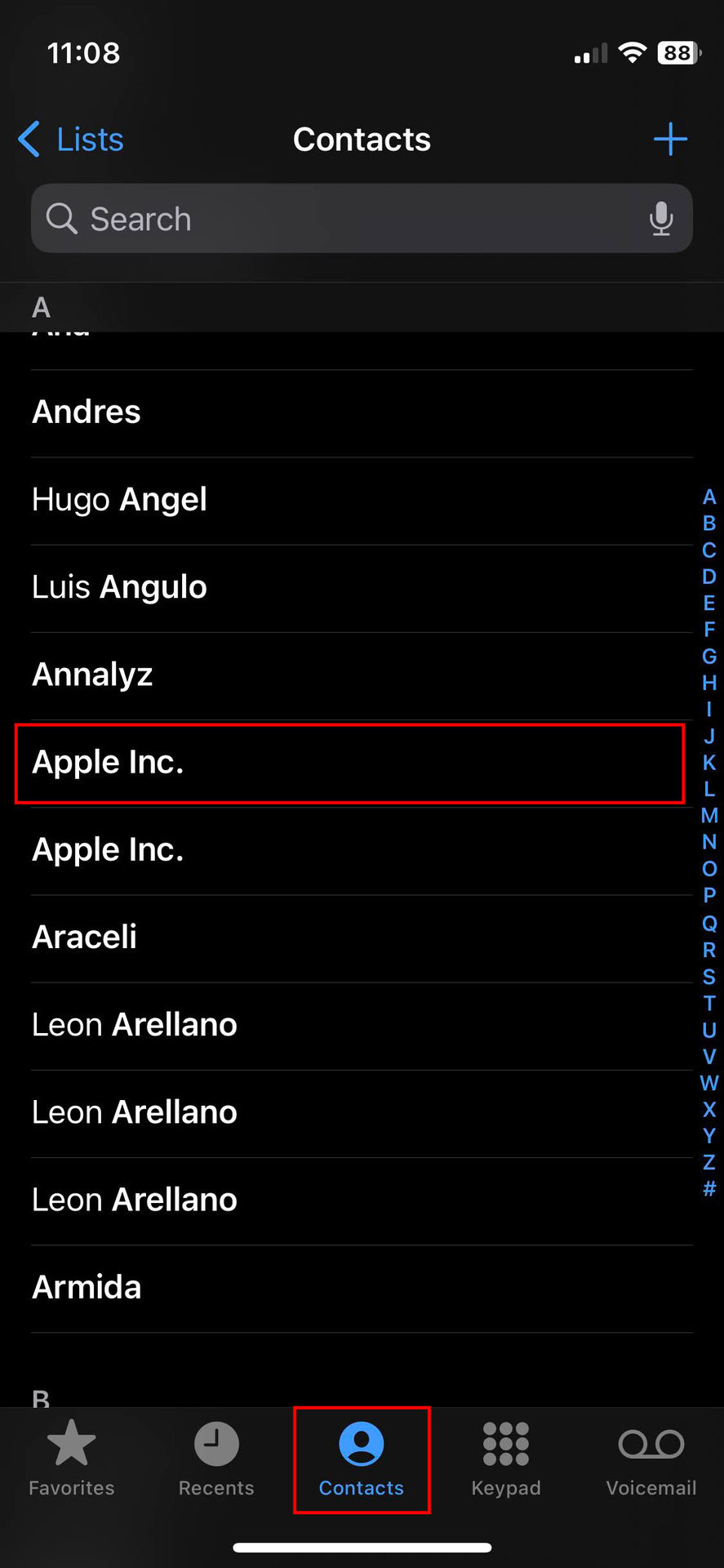The width and height of the screenshot is (724, 1568).
Task: View Luis Angulo's contact details
Action: [120, 587]
